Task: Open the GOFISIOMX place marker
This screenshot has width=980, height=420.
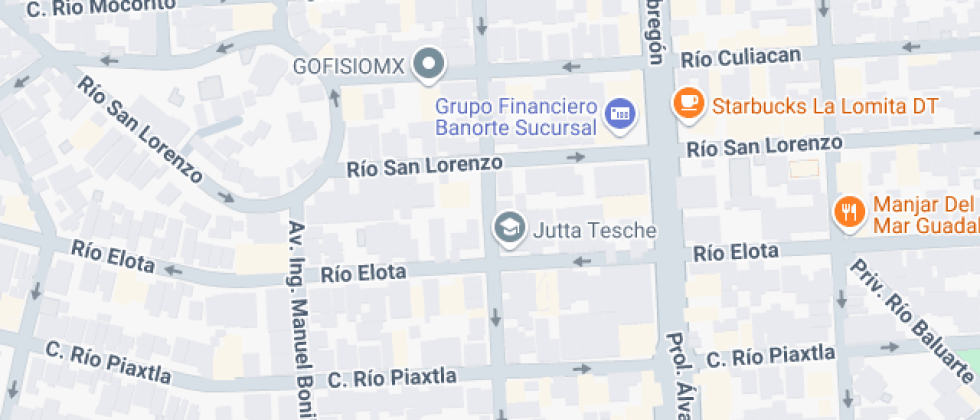Action: coord(430,66)
